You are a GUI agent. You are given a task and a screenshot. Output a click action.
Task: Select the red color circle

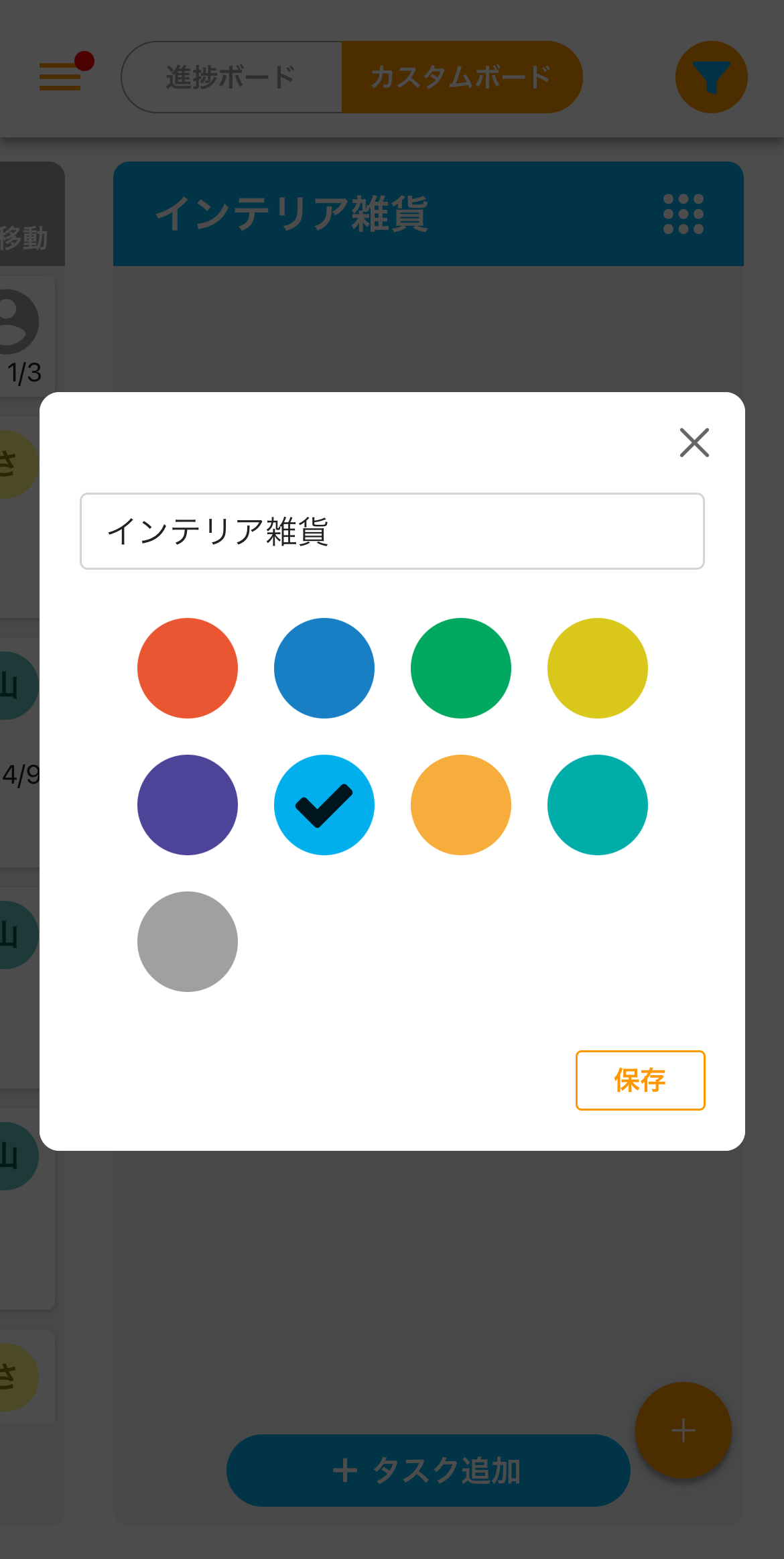coord(188,668)
